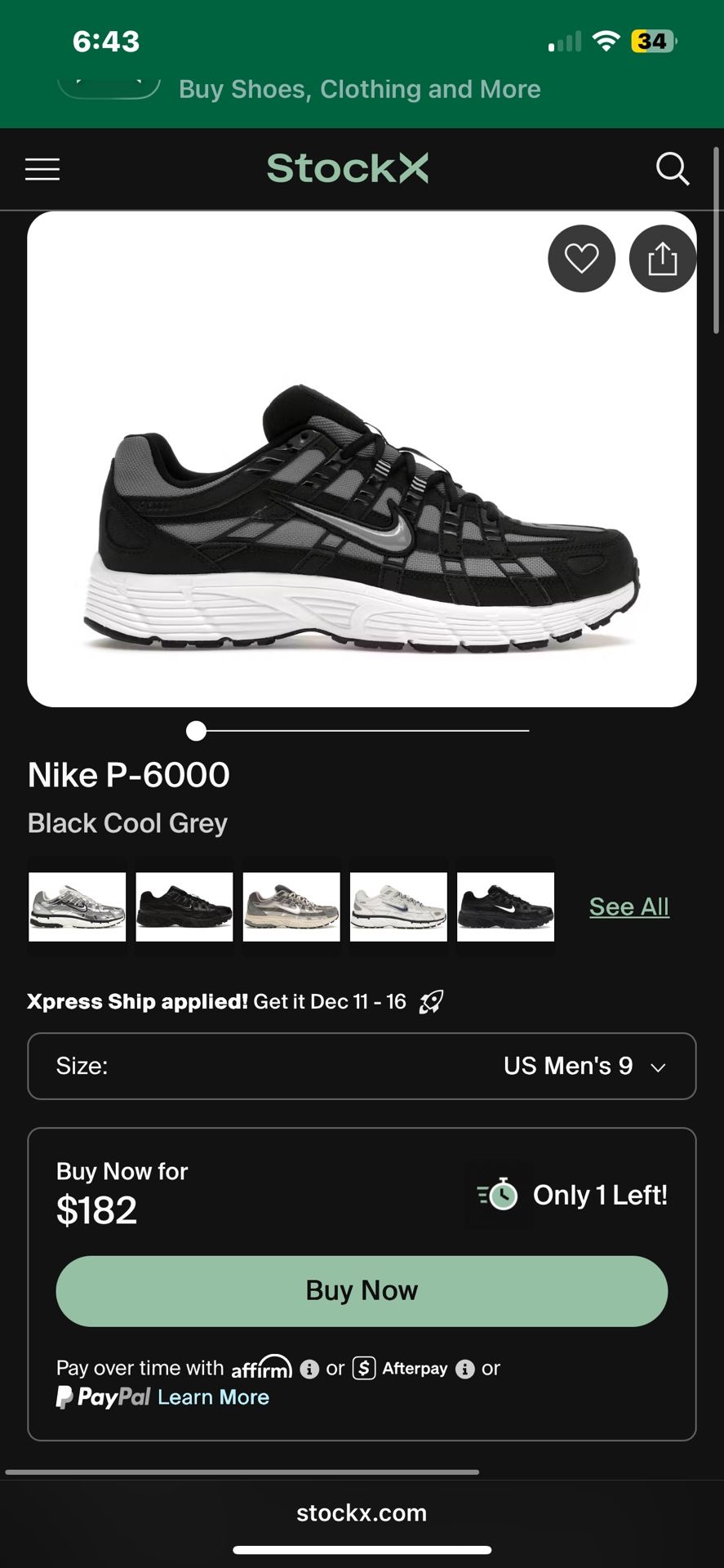Viewport: 724px width, 1568px height.
Task: Open the hamburger navigation menu
Action: pyautogui.click(x=42, y=169)
